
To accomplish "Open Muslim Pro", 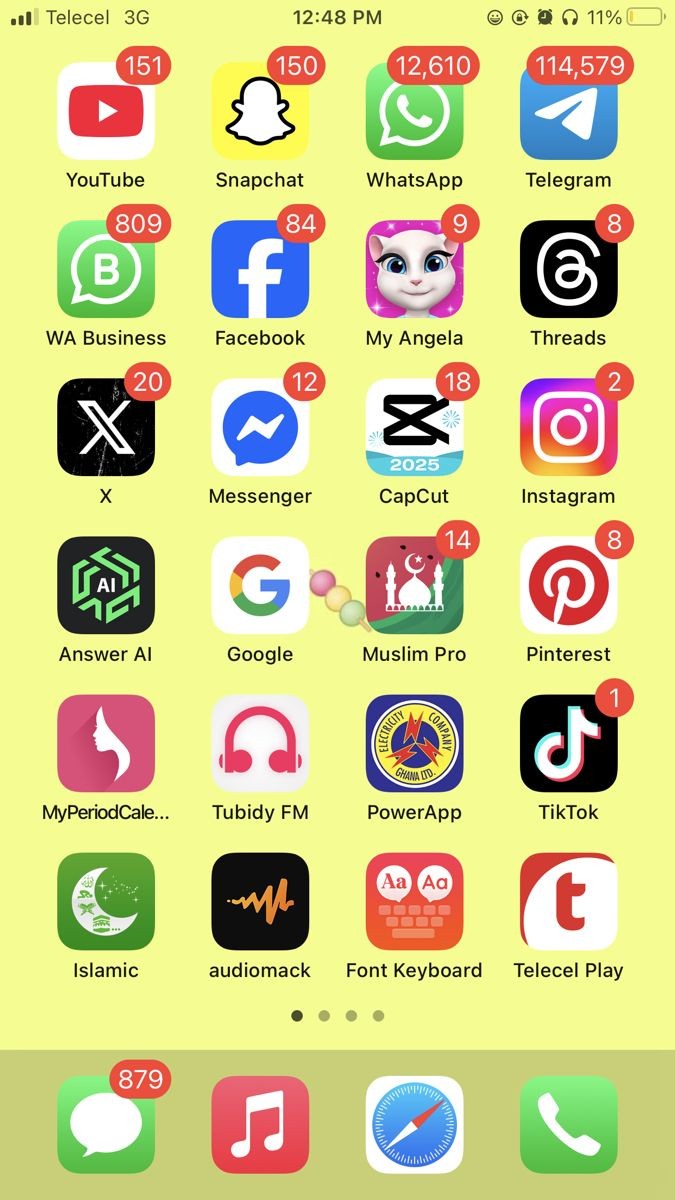I will (414, 585).
